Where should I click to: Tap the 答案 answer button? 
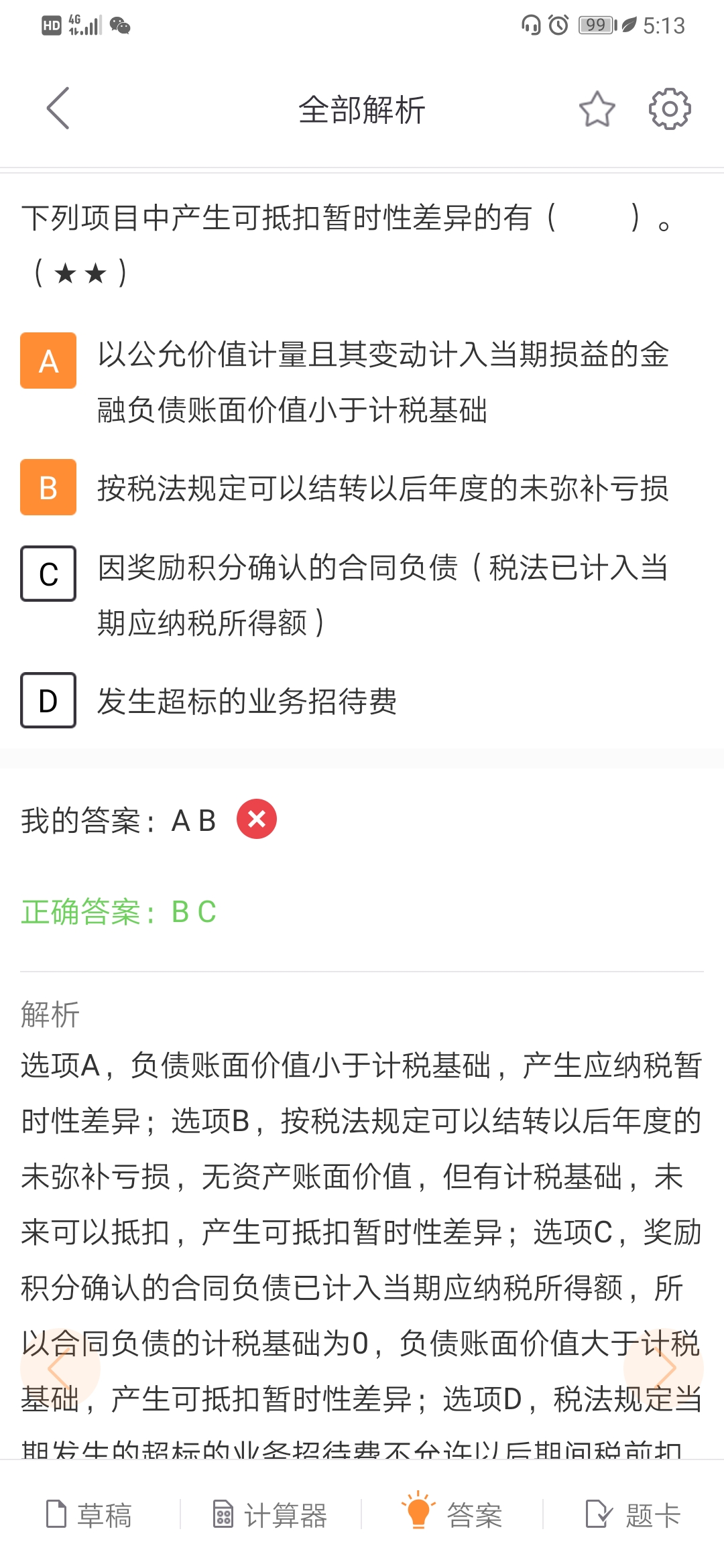452,1514
